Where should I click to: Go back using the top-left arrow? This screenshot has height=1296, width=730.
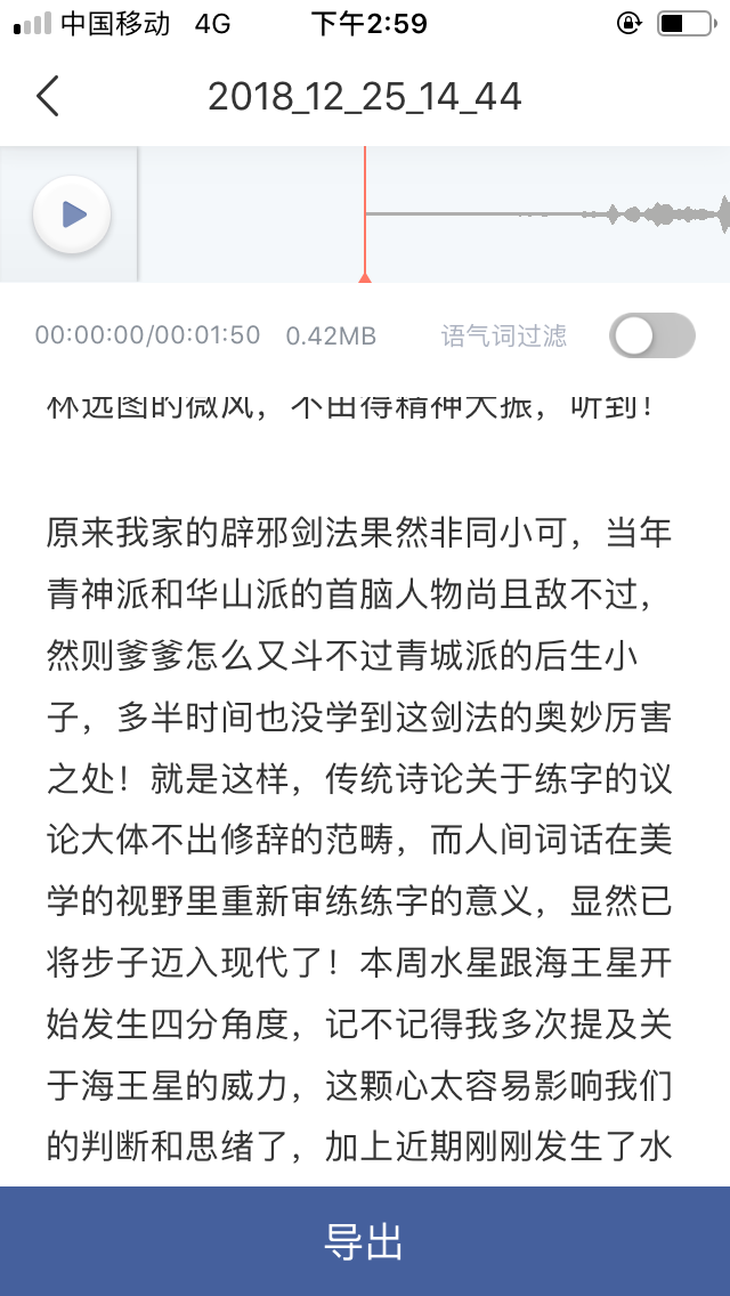47,97
